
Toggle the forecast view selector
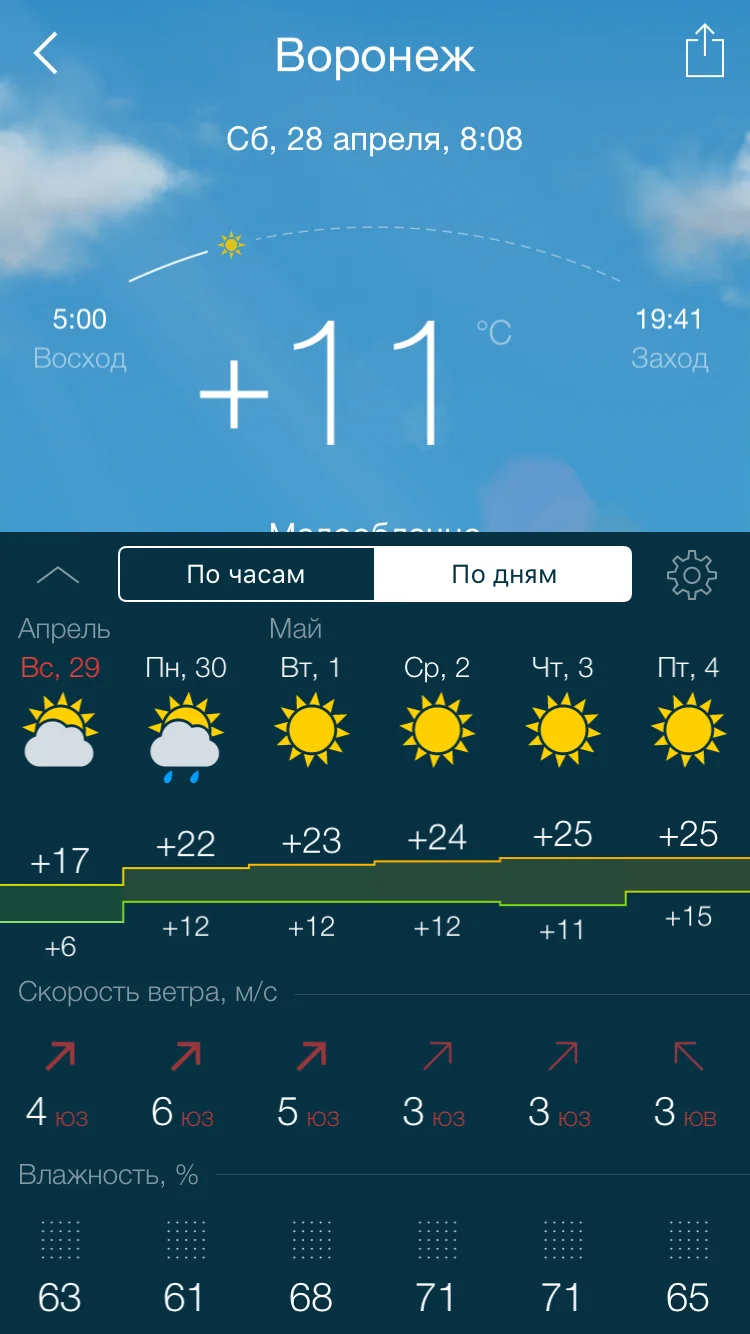point(375,573)
